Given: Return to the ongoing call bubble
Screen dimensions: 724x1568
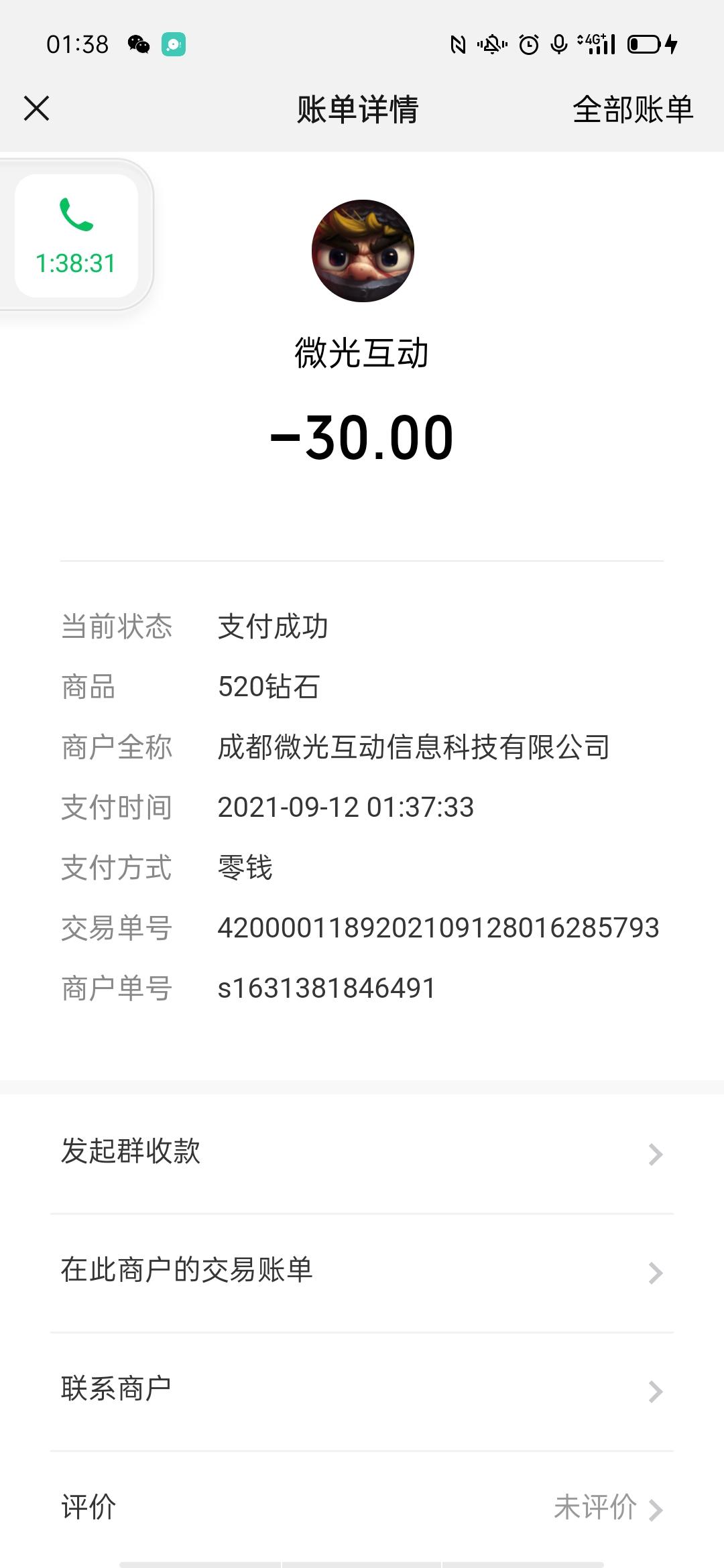Looking at the screenshot, I should [x=76, y=236].
